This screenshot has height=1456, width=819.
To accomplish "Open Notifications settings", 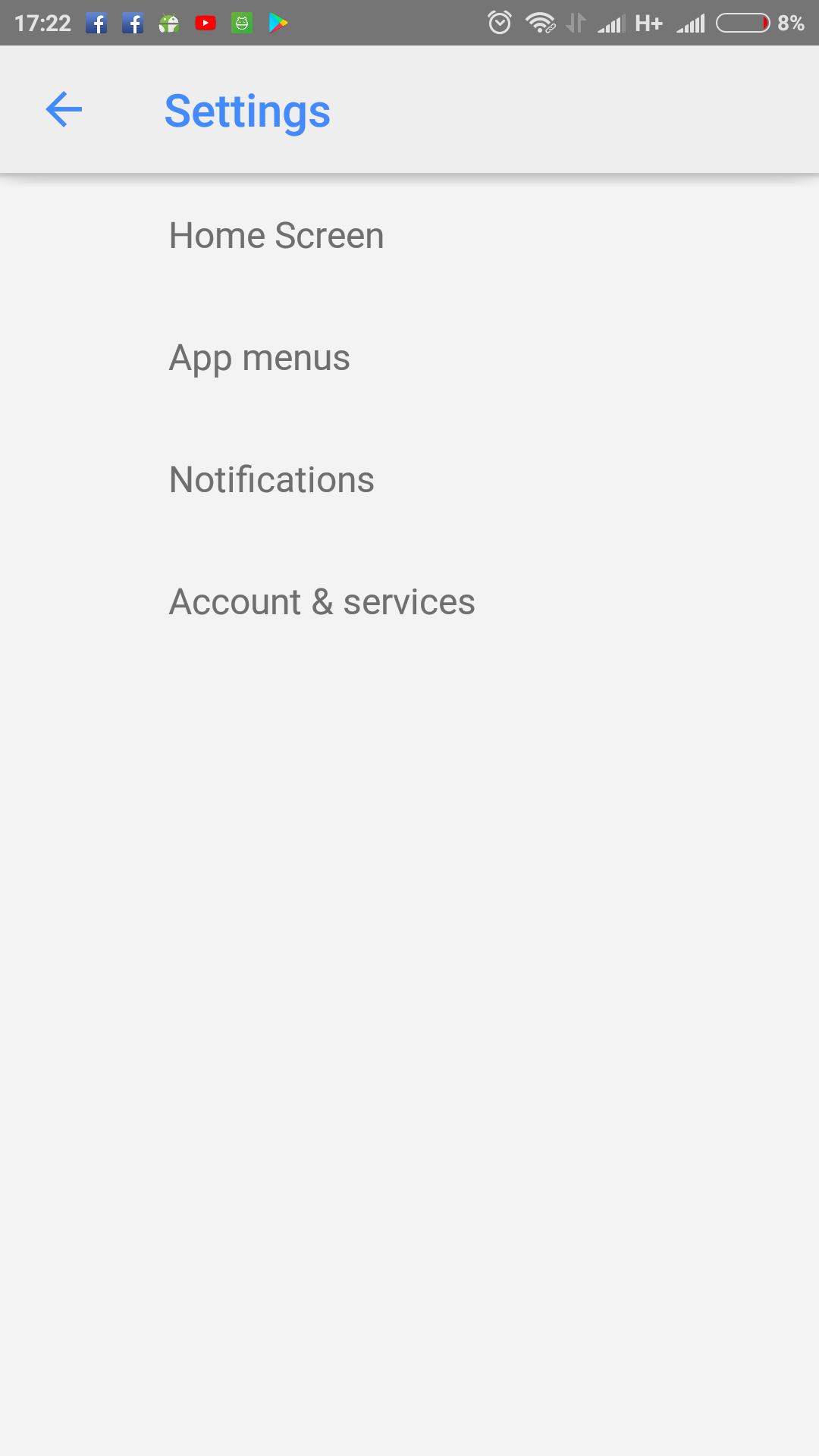I will [x=409, y=480].
